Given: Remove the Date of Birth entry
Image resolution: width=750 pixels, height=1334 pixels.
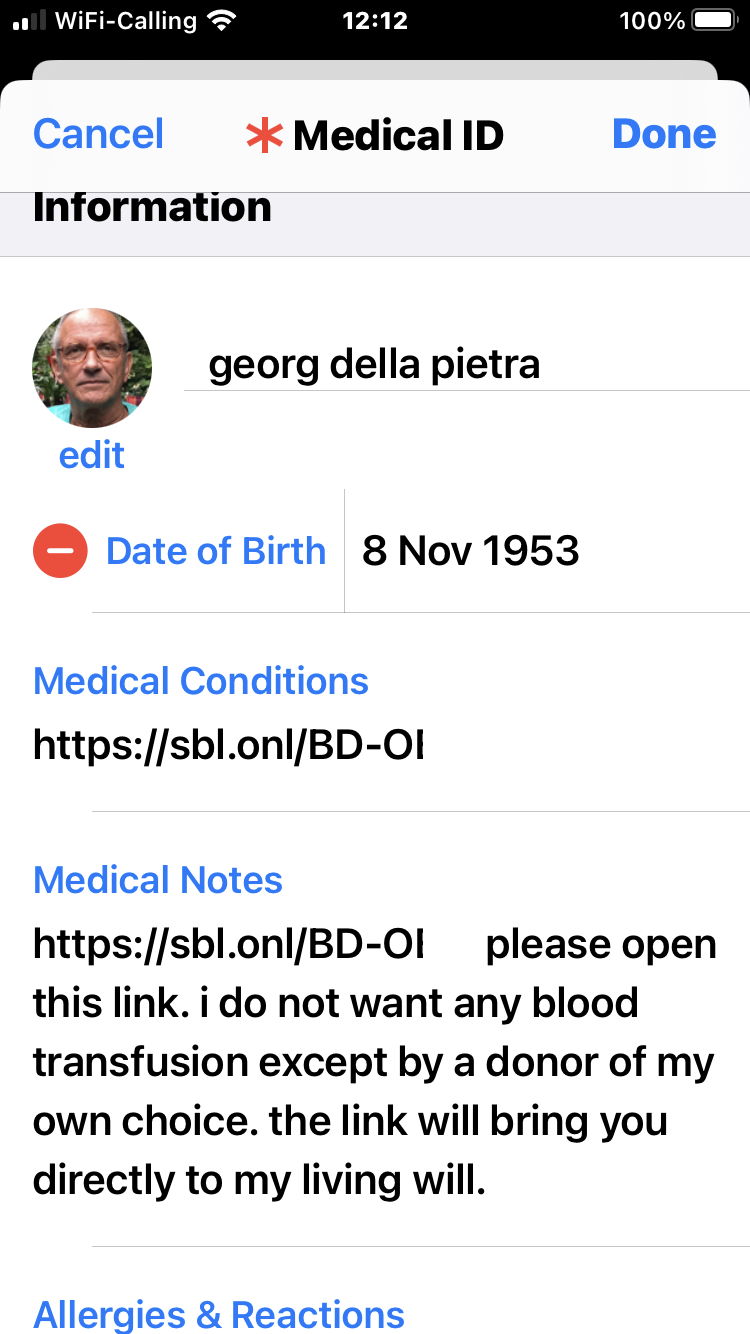Looking at the screenshot, I should [x=60, y=551].
